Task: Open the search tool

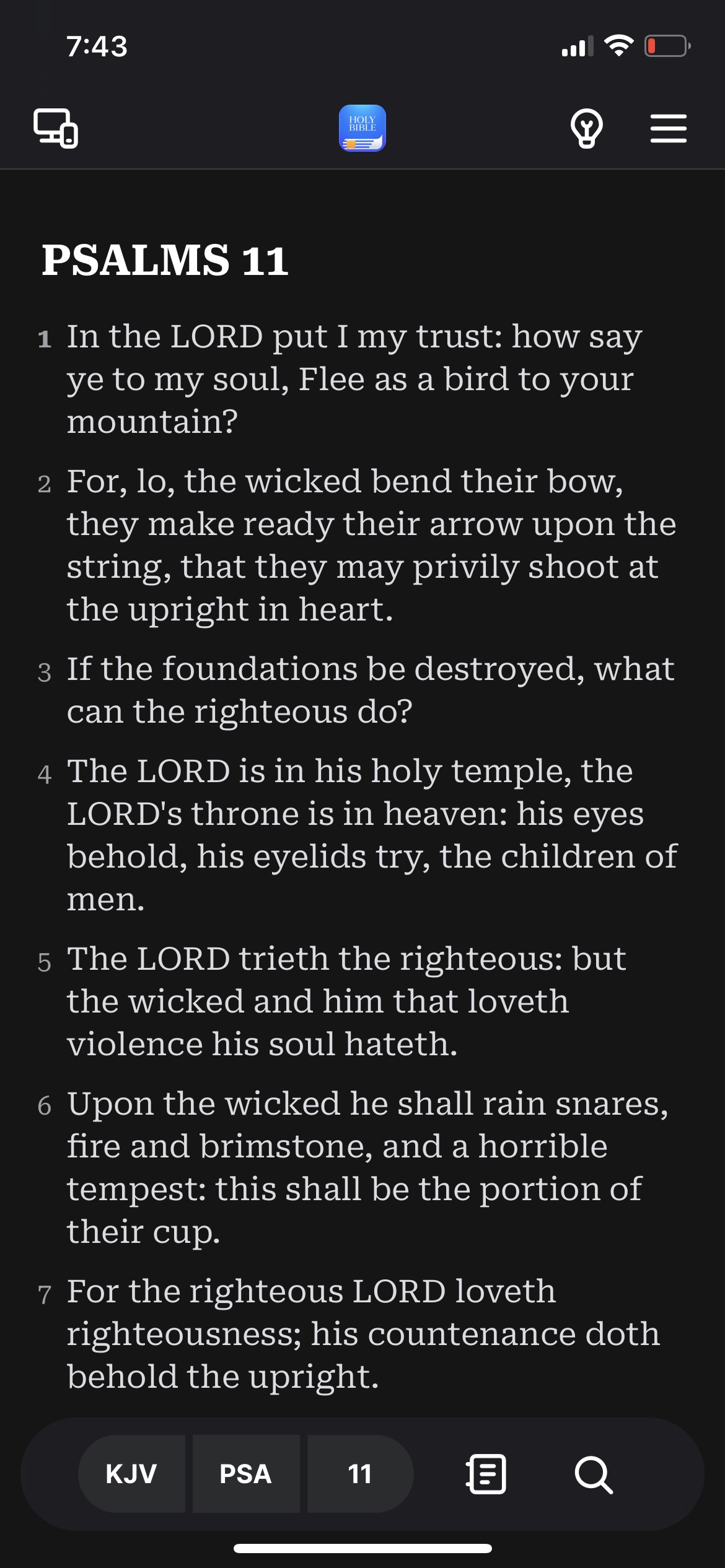Action: (x=595, y=1474)
